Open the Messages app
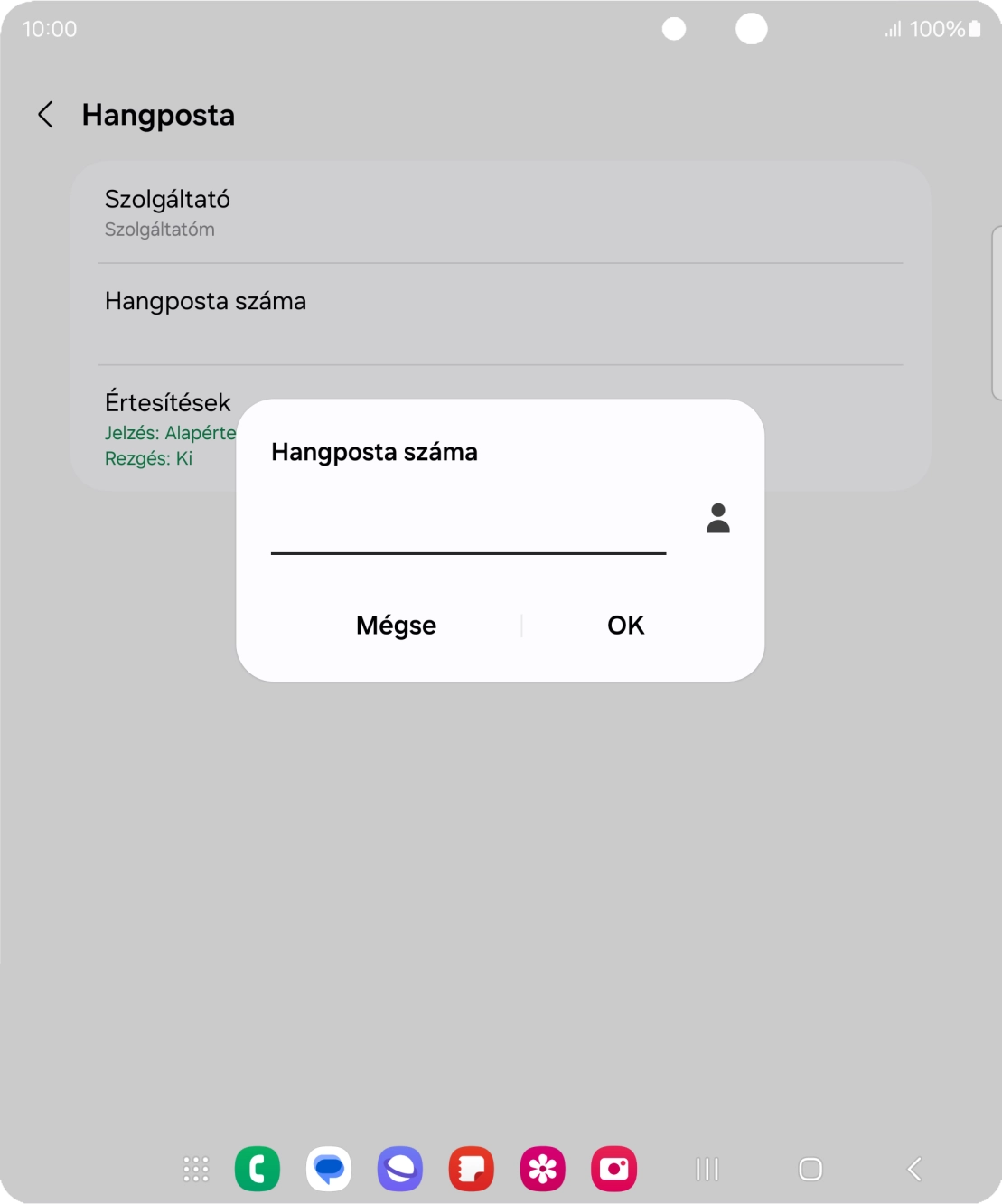1002x1204 pixels. (x=329, y=1169)
